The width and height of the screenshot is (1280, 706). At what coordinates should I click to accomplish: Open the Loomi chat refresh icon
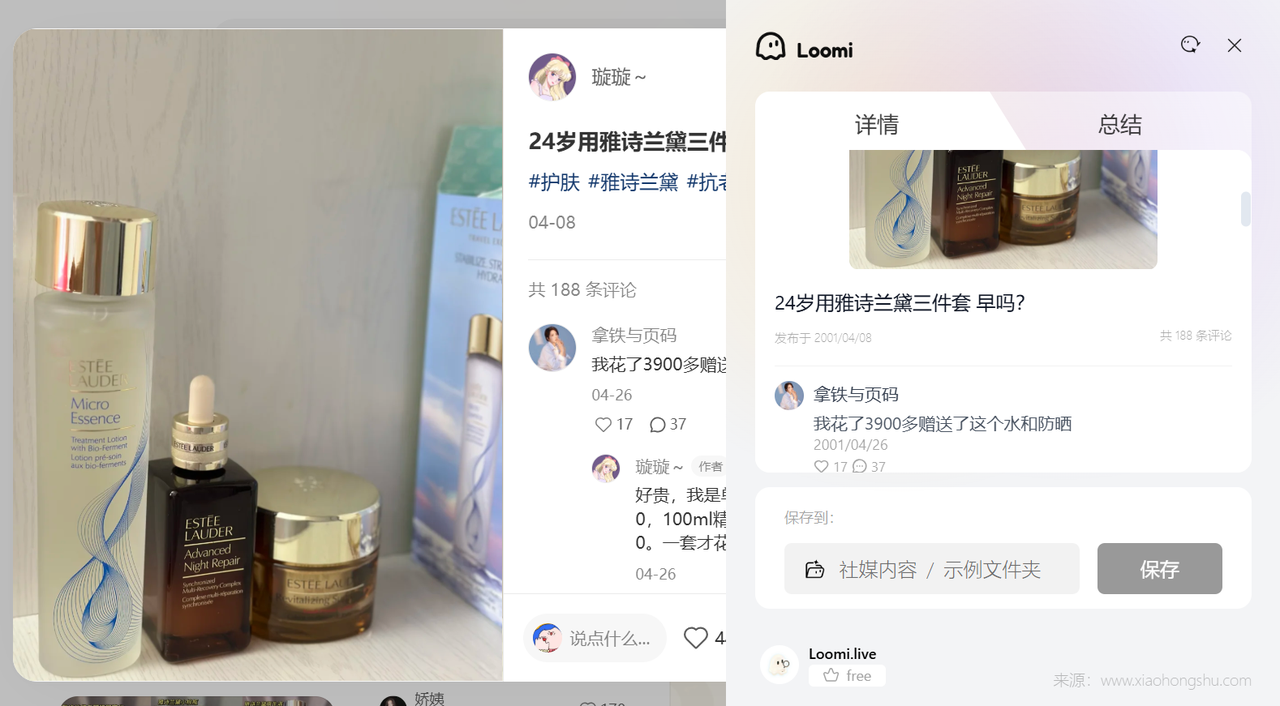pos(1190,45)
